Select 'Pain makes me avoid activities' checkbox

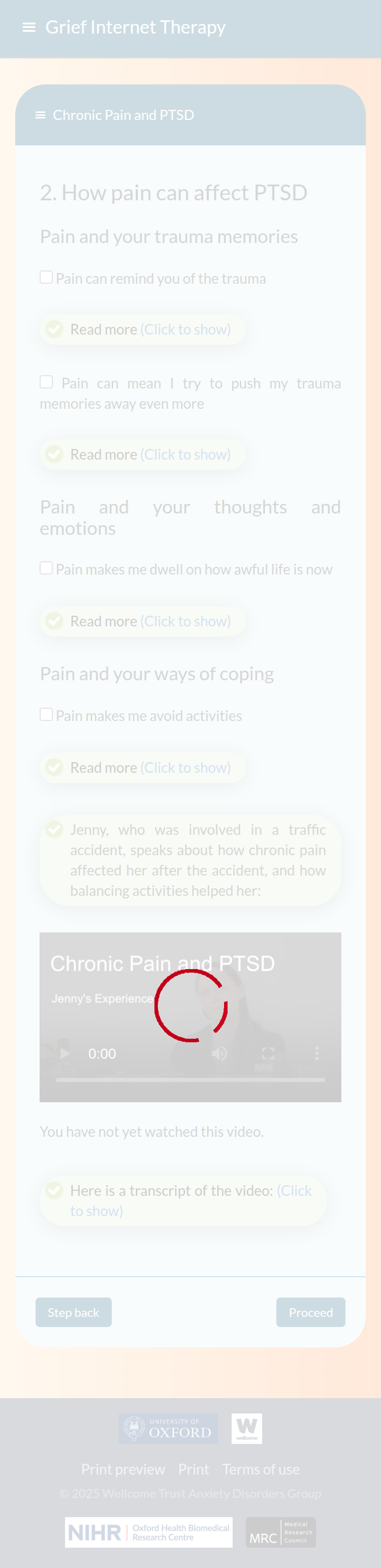(46, 715)
